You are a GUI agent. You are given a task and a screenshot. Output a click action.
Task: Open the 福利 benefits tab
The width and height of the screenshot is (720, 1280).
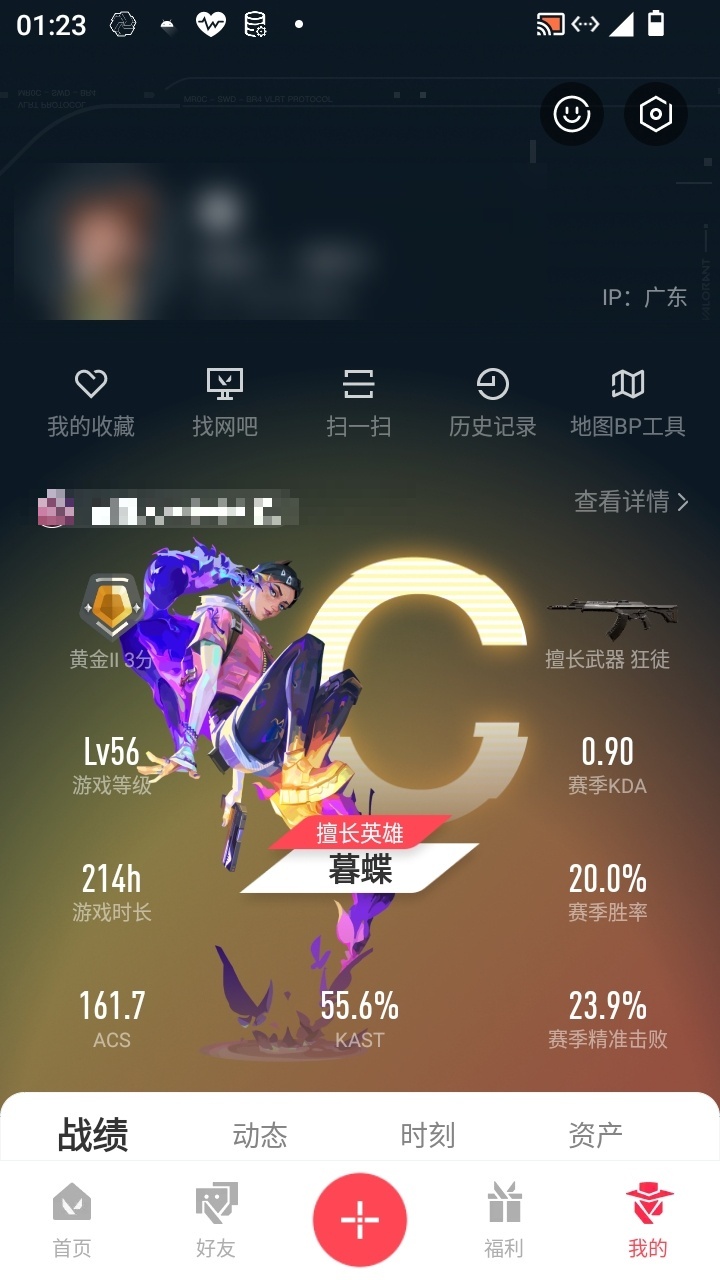(x=504, y=1220)
